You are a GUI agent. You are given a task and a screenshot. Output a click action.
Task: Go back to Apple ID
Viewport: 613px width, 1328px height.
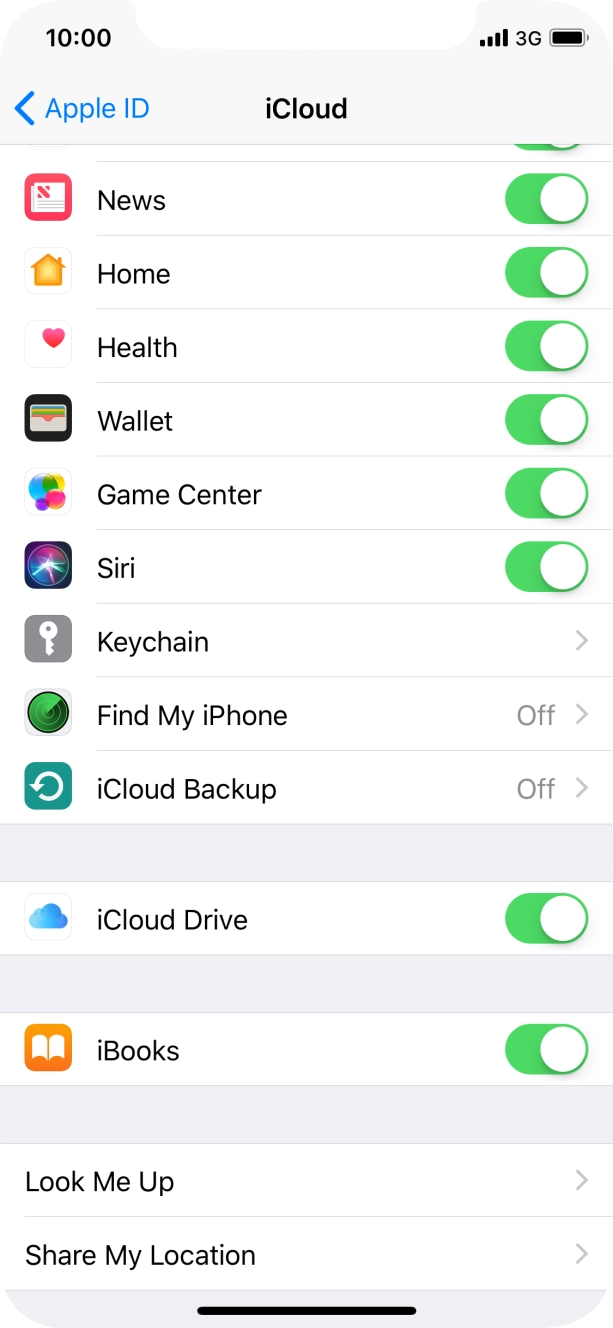[82, 108]
